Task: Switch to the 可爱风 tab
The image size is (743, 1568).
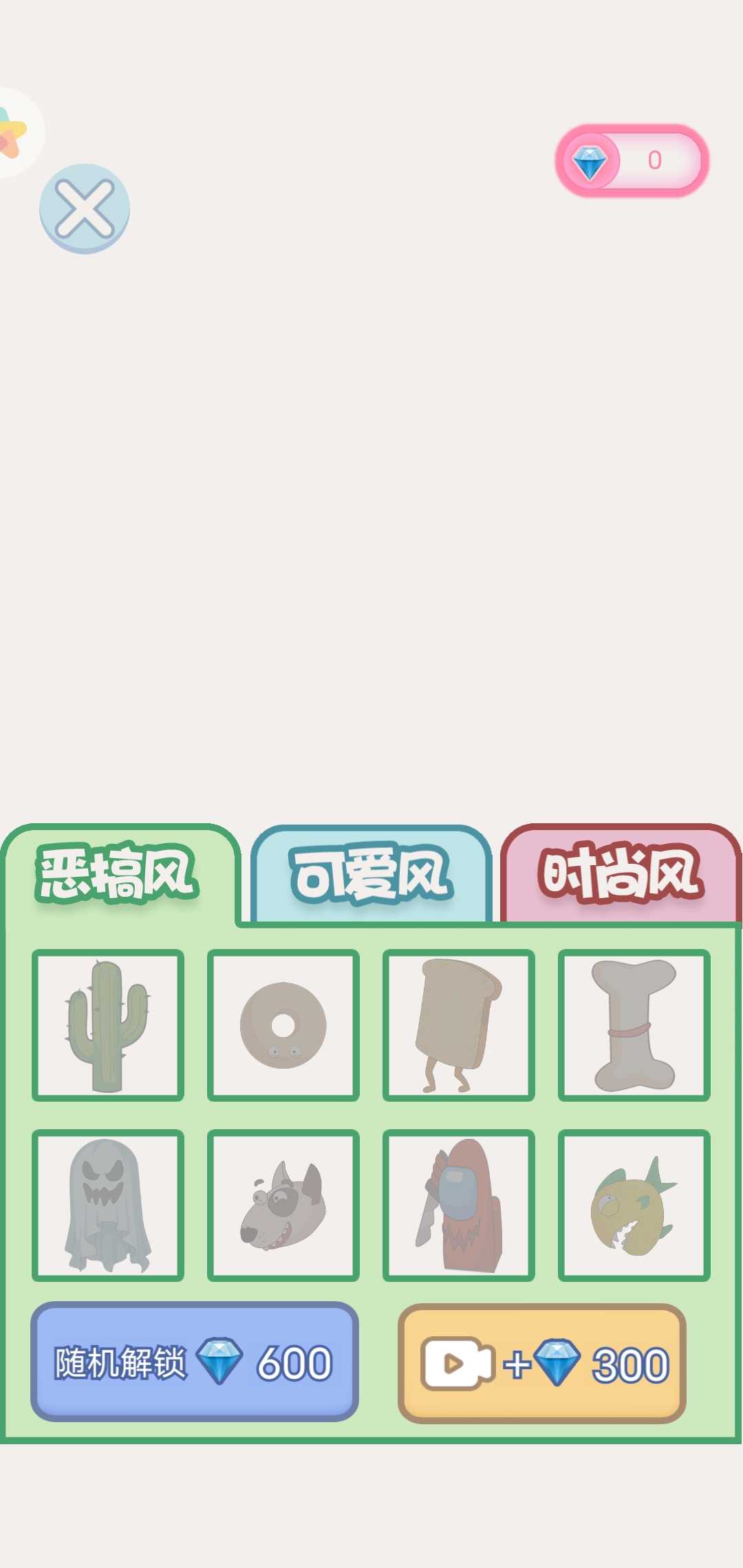Action: 371,873
